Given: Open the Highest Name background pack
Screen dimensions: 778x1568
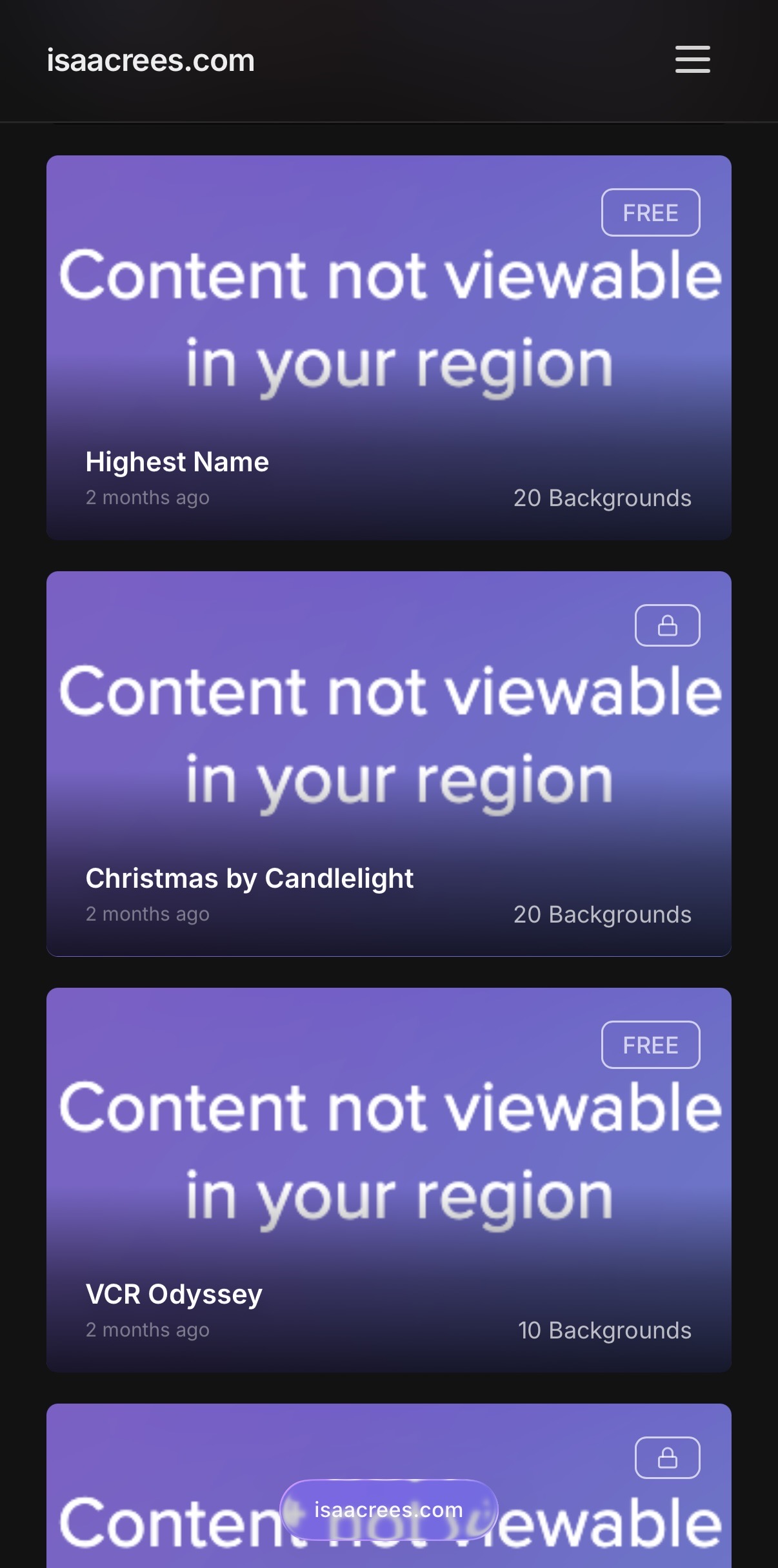Looking at the screenshot, I should click(x=388, y=348).
